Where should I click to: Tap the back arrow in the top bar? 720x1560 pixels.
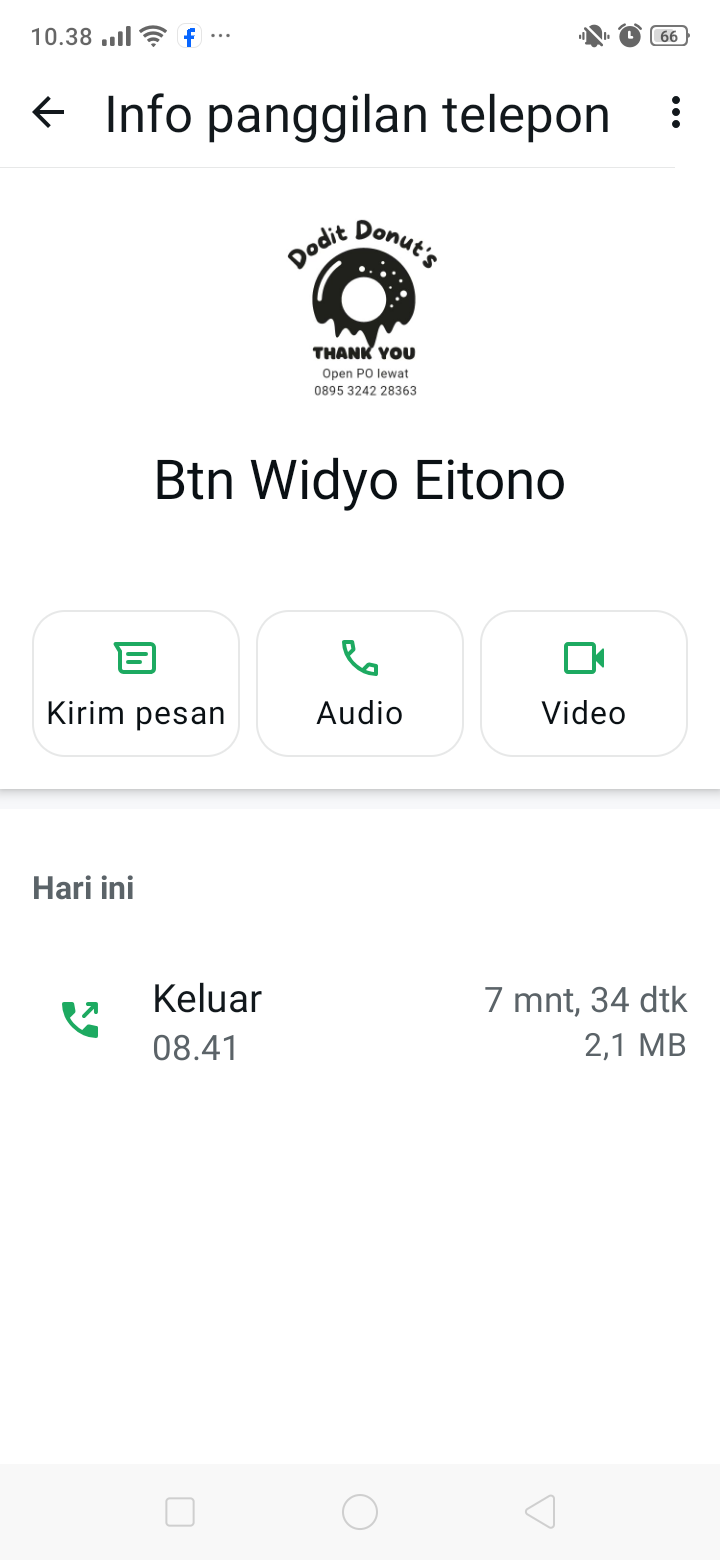coord(47,113)
